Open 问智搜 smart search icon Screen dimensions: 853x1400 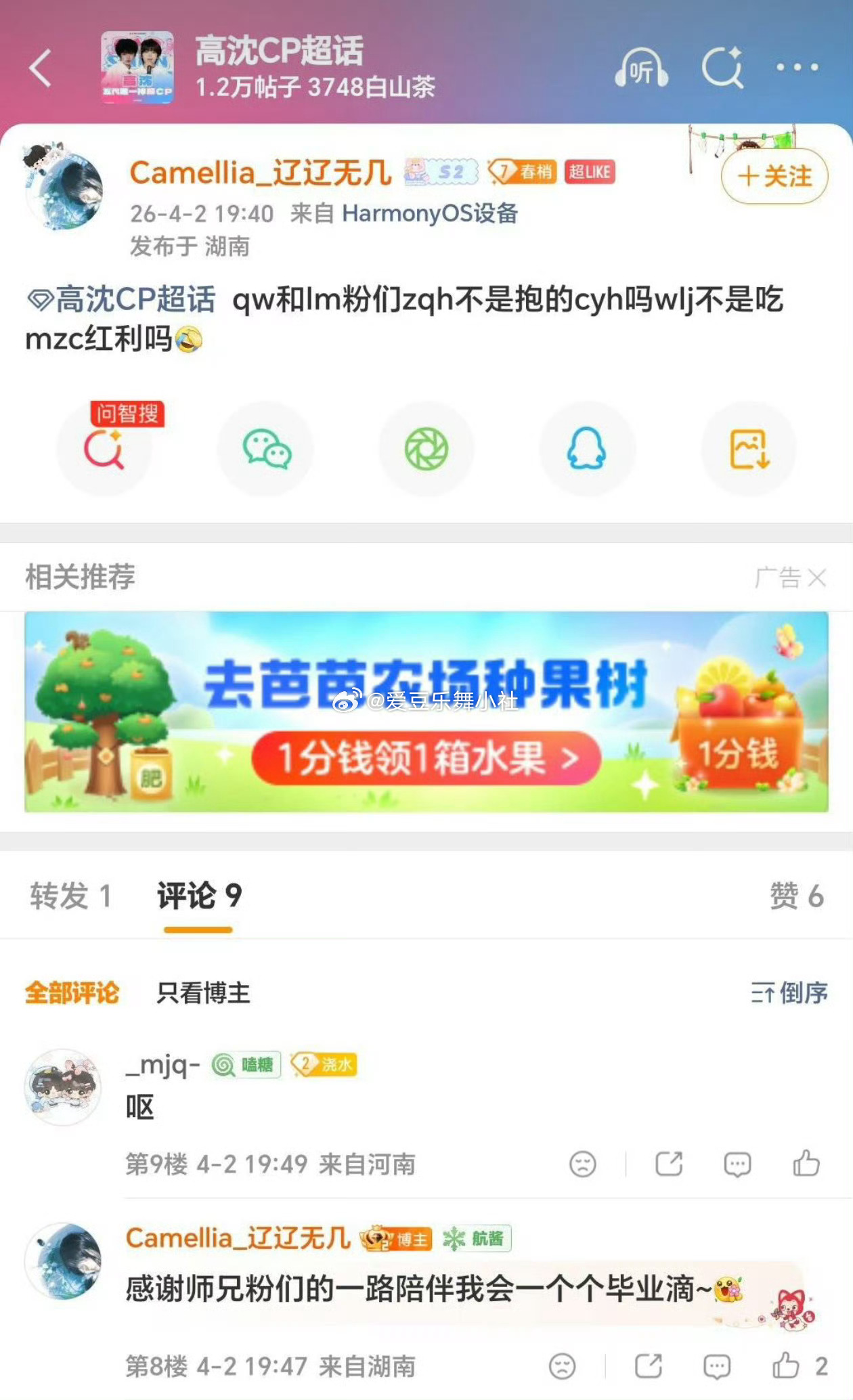[x=105, y=449]
